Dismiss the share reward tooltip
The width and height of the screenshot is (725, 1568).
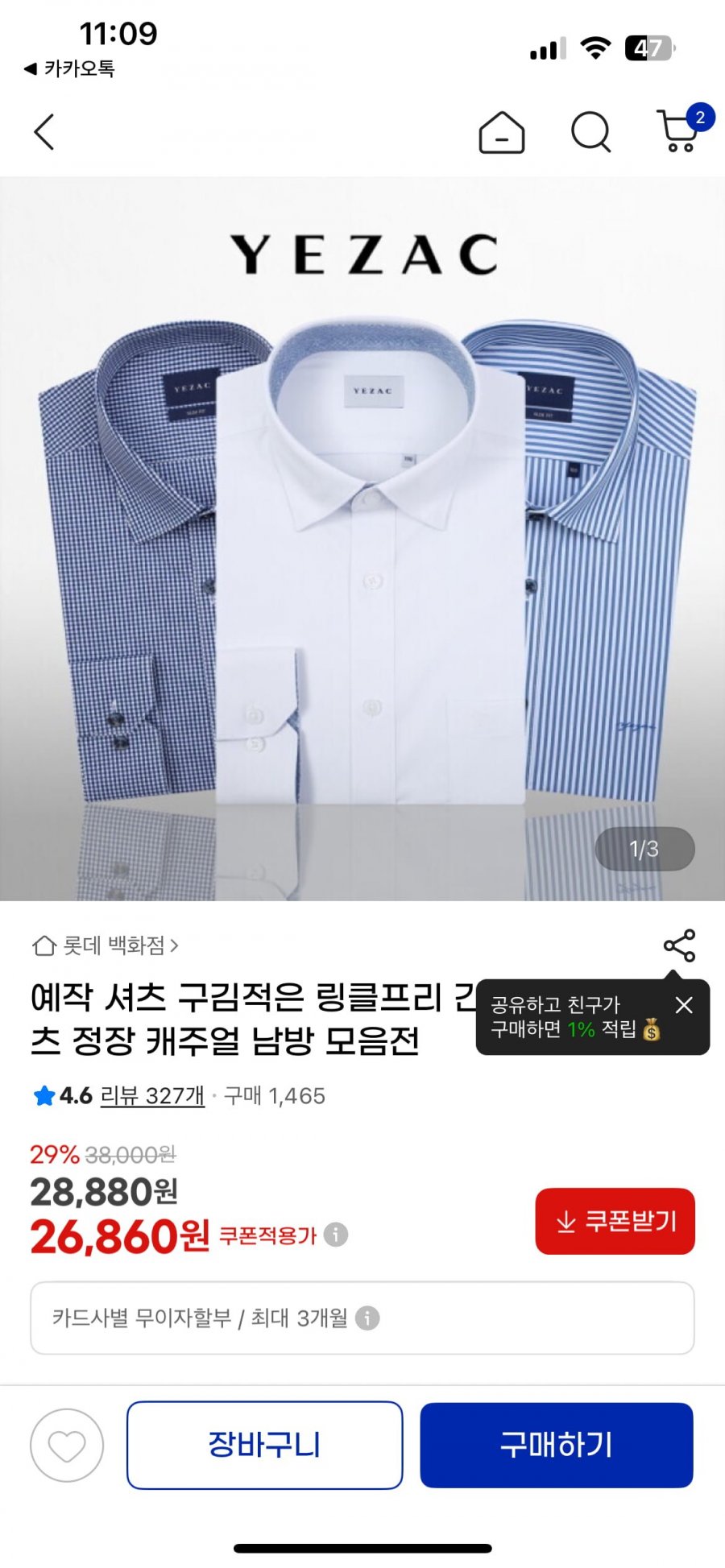pos(684,1005)
